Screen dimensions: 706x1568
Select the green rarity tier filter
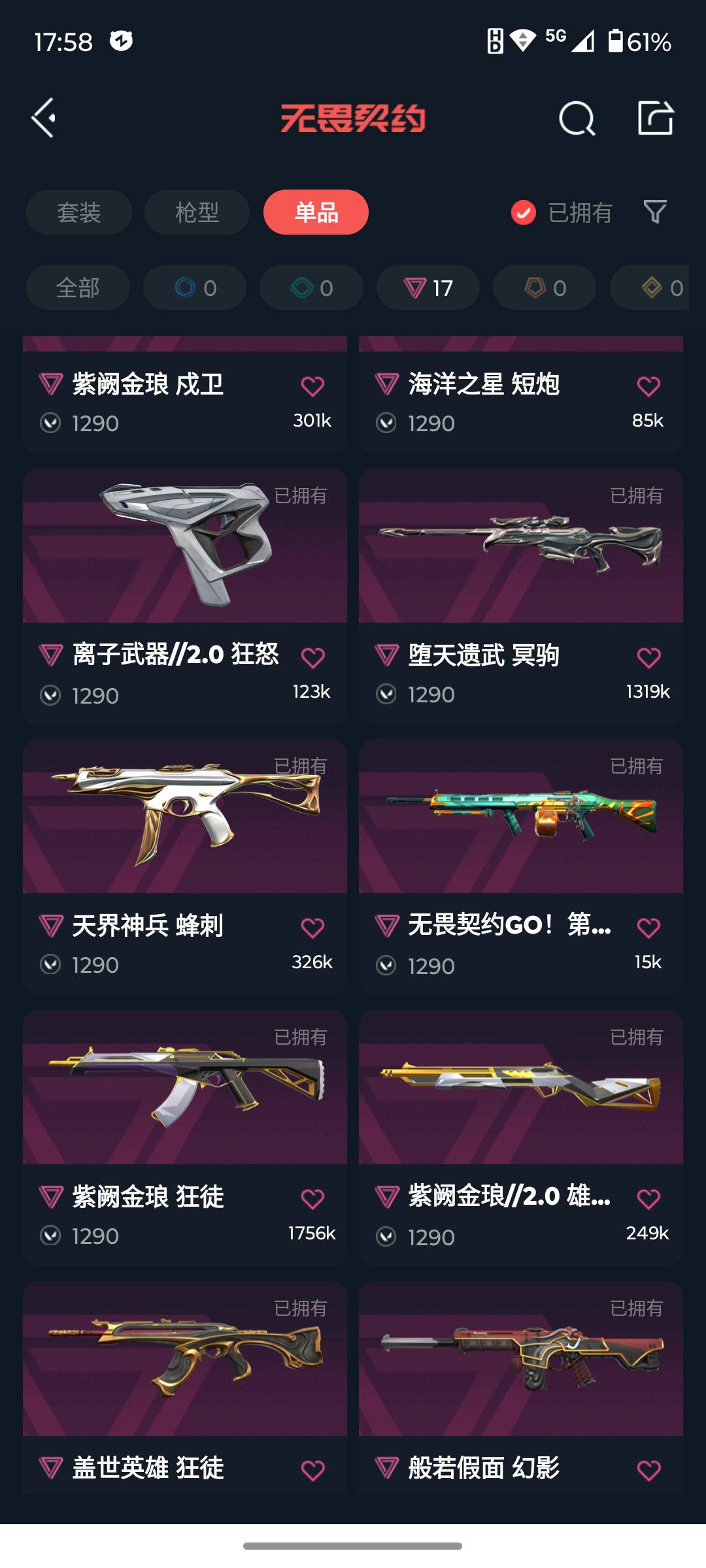tap(311, 287)
